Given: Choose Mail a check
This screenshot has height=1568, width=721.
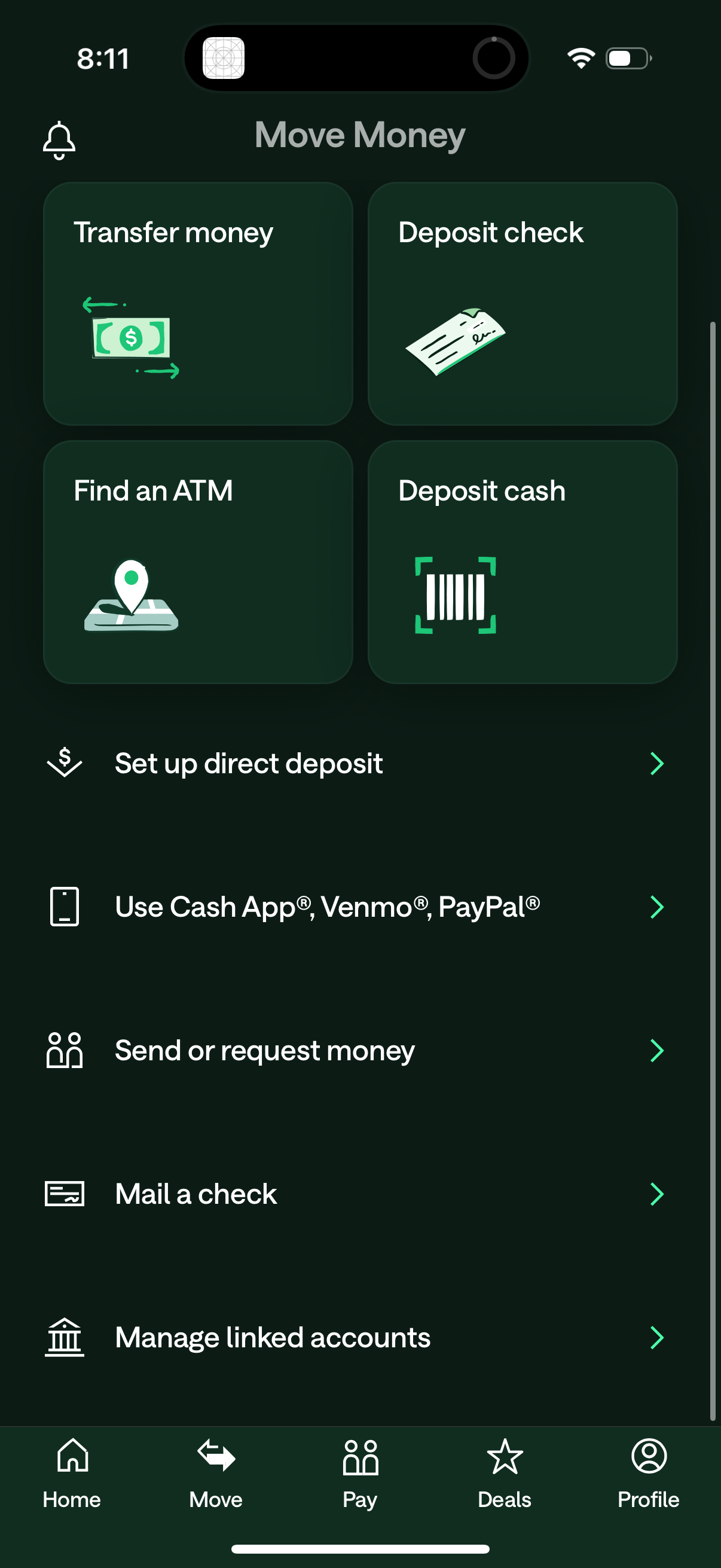Looking at the screenshot, I should pyautogui.click(x=195, y=1194).
